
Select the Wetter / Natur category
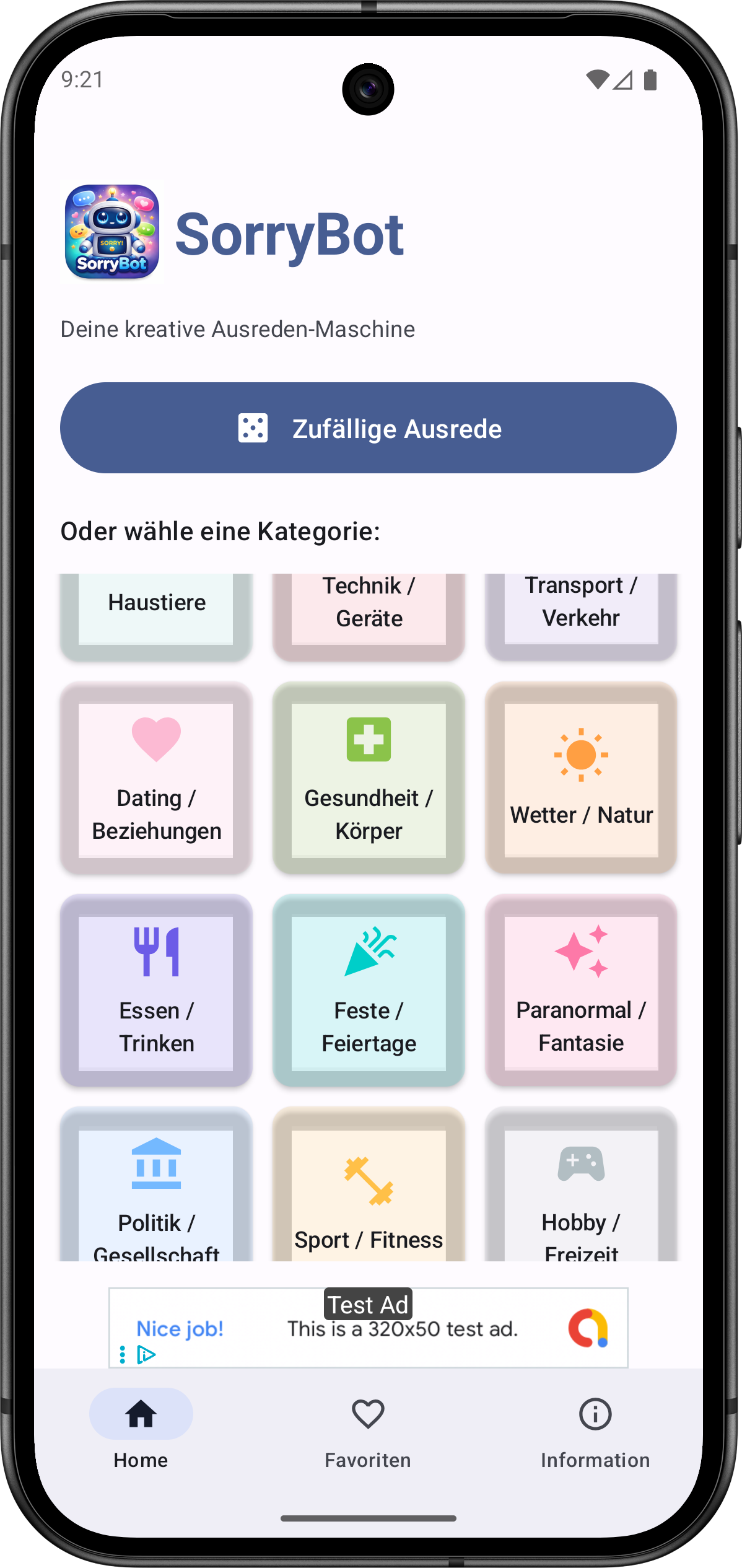[581, 779]
